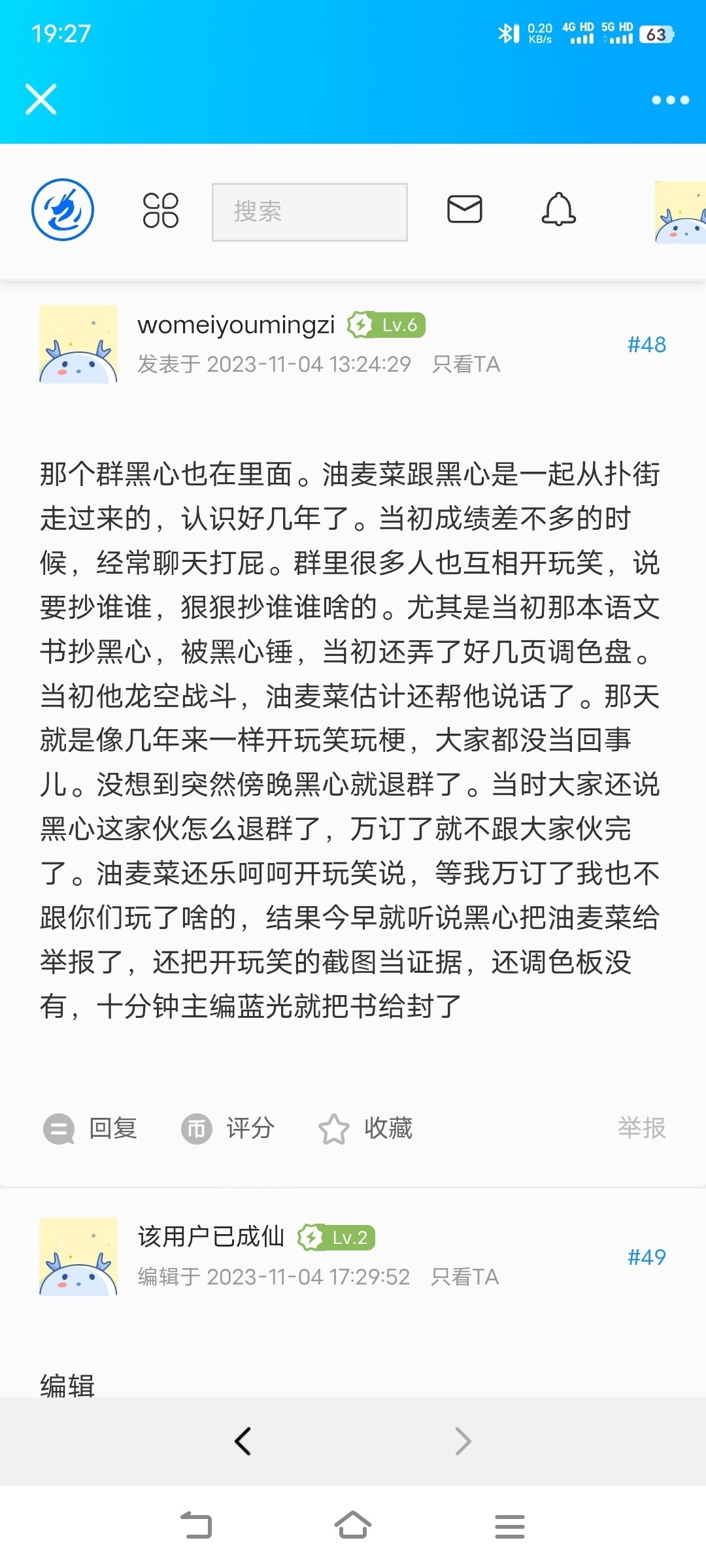Report post #48 via 举报

pos(642,1128)
